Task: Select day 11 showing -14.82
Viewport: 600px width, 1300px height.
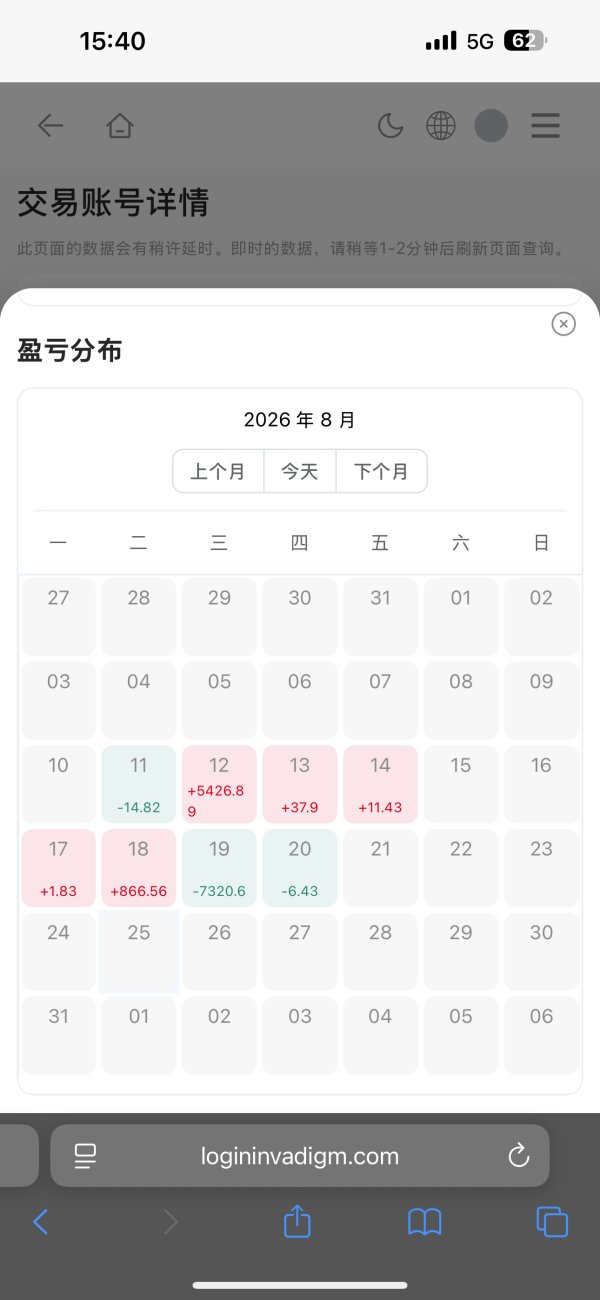Action: tap(139, 784)
